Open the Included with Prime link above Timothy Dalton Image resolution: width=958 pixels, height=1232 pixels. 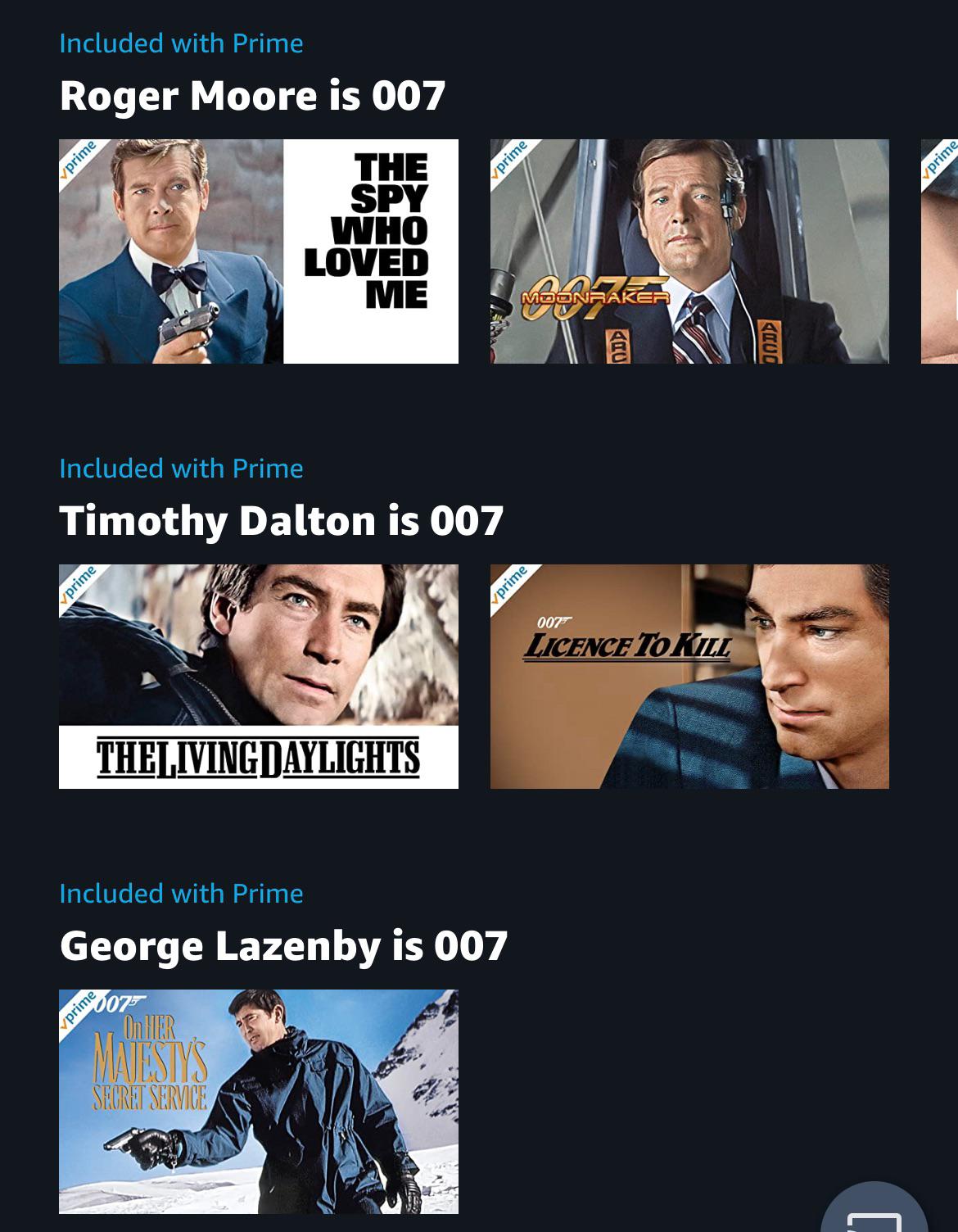click(x=180, y=469)
